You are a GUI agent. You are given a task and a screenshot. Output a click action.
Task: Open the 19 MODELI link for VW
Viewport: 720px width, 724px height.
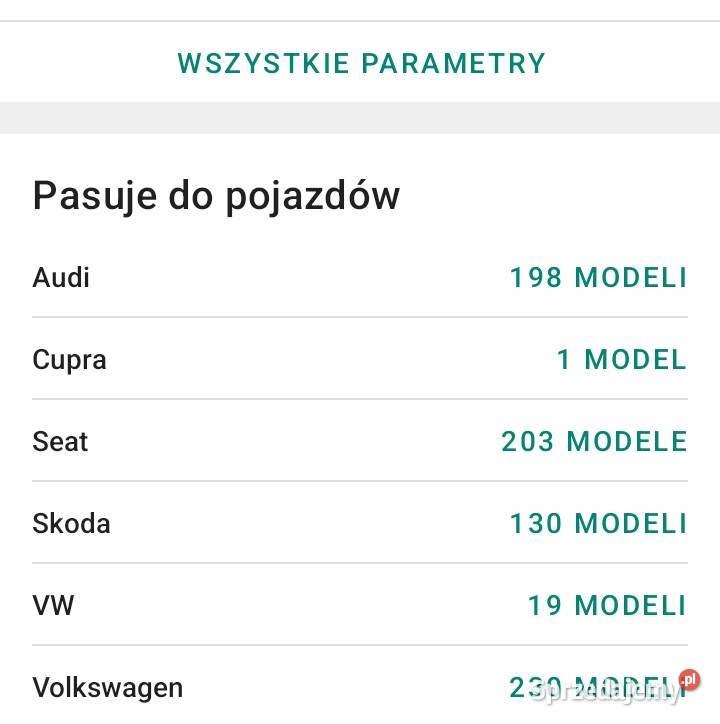point(605,606)
